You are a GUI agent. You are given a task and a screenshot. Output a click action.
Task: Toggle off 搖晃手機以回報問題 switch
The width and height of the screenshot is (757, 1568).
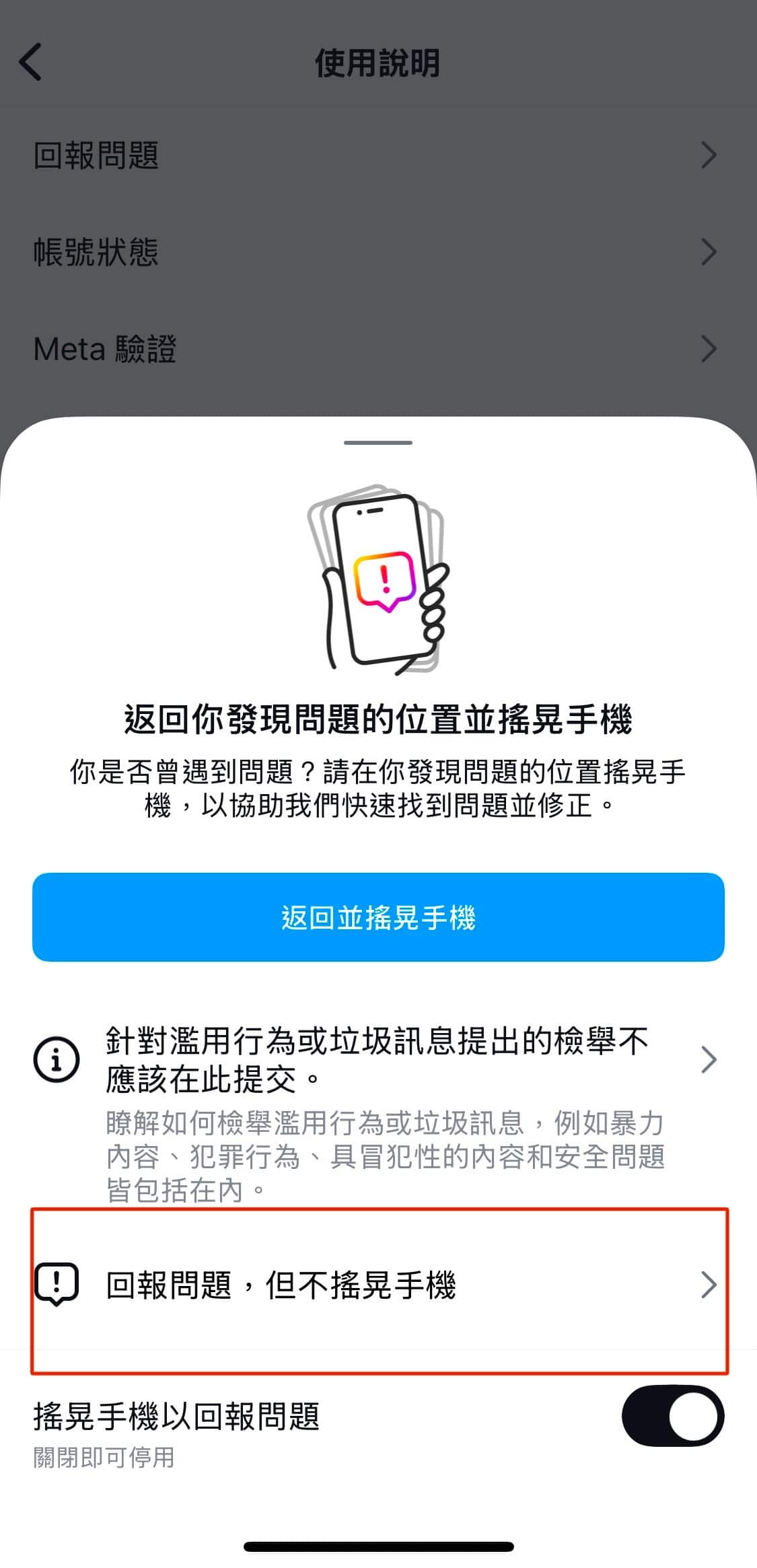(x=672, y=1416)
